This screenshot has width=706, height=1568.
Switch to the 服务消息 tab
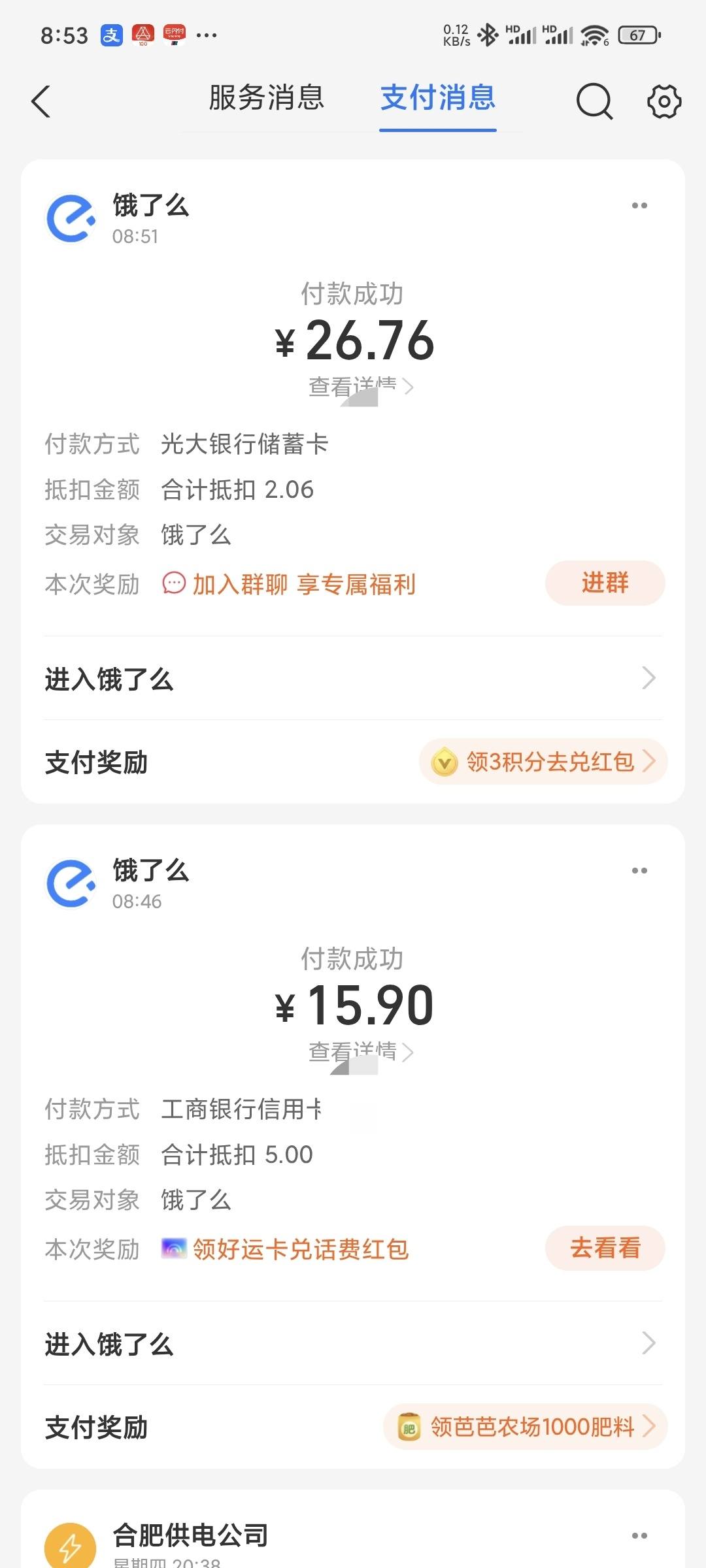(267, 98)
